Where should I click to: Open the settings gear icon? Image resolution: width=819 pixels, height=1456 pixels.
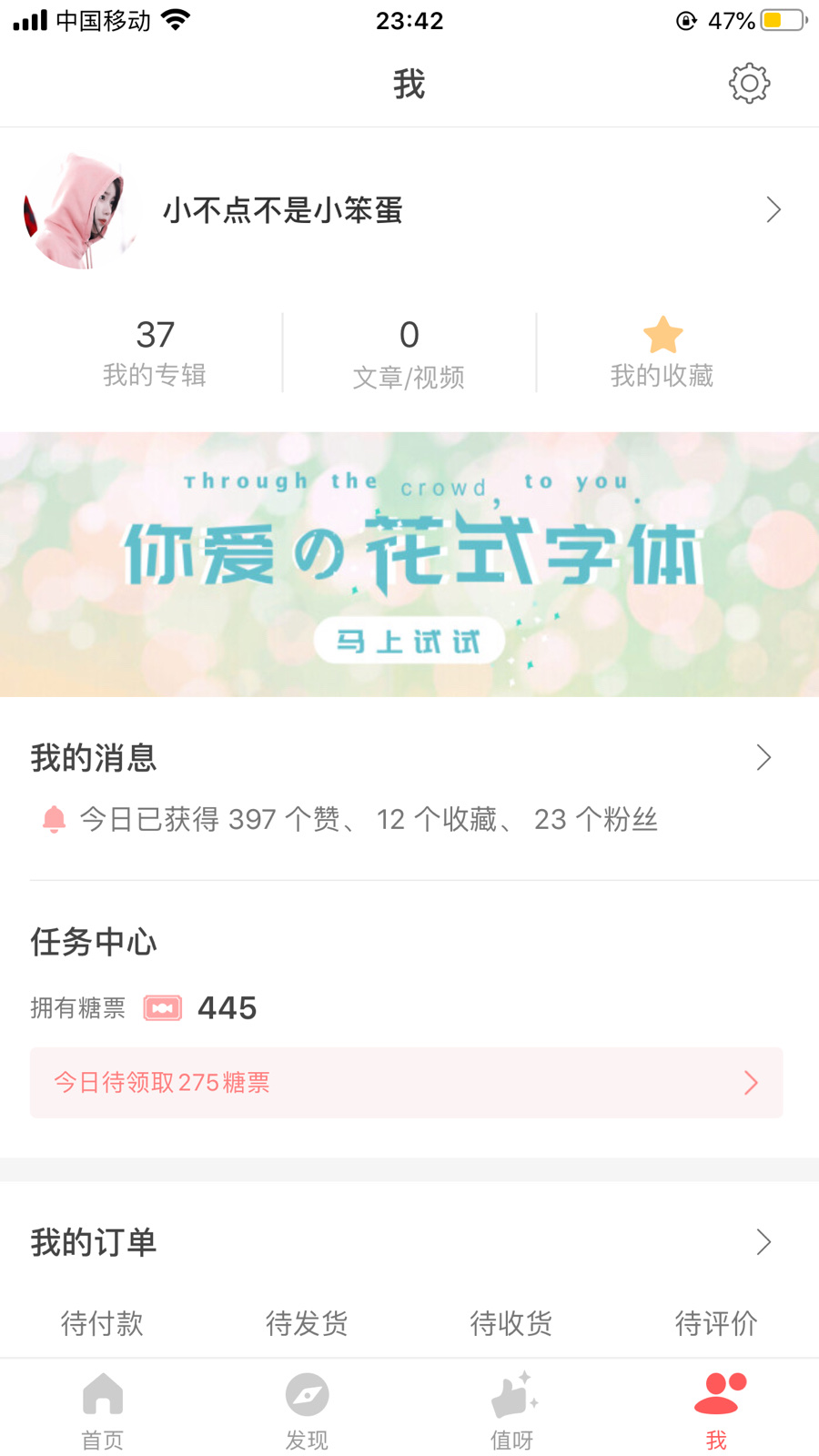coord(749,84)
